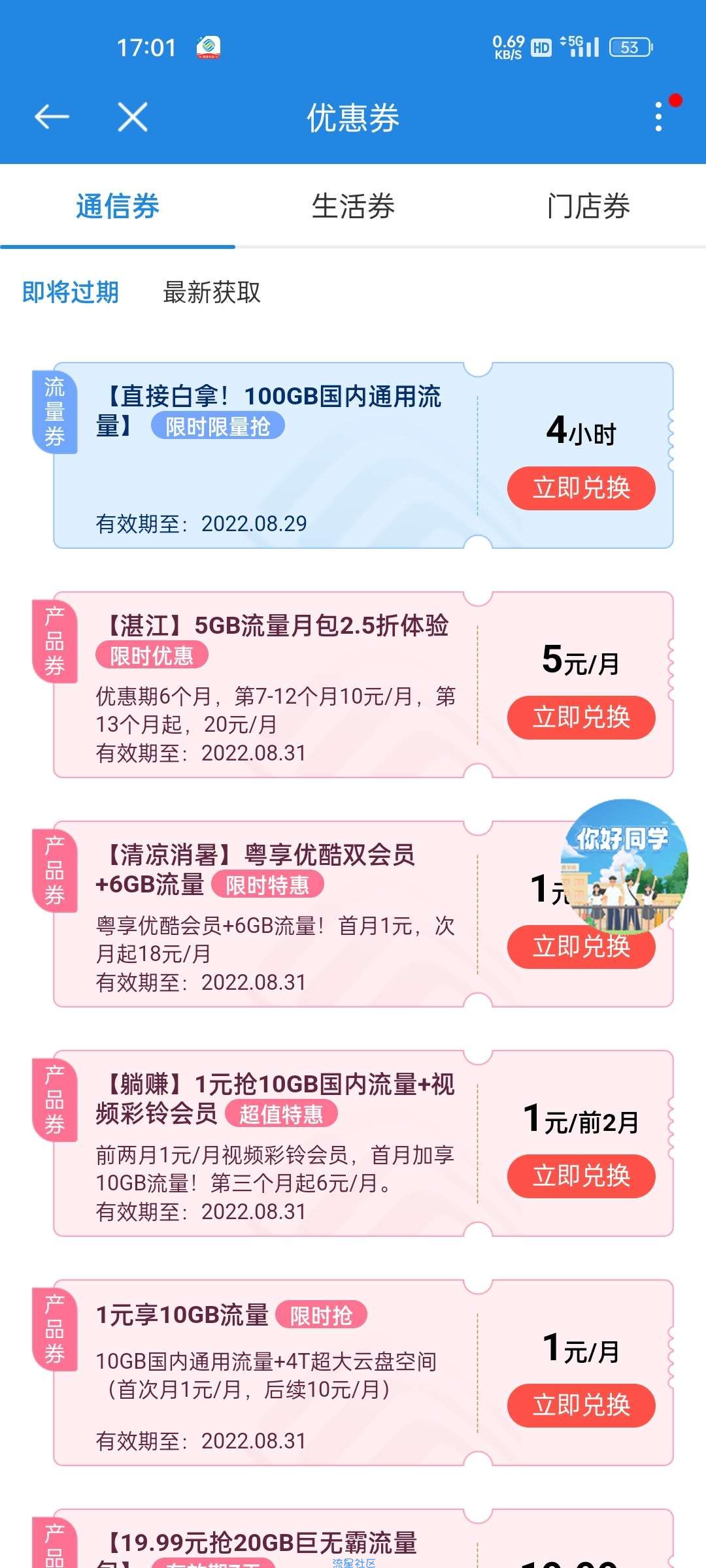The width and height of the screenshot is (706, 1568).
Task: Tap 立即兑换 for 湛江 5GB流量月包
Action: point(581,717)
